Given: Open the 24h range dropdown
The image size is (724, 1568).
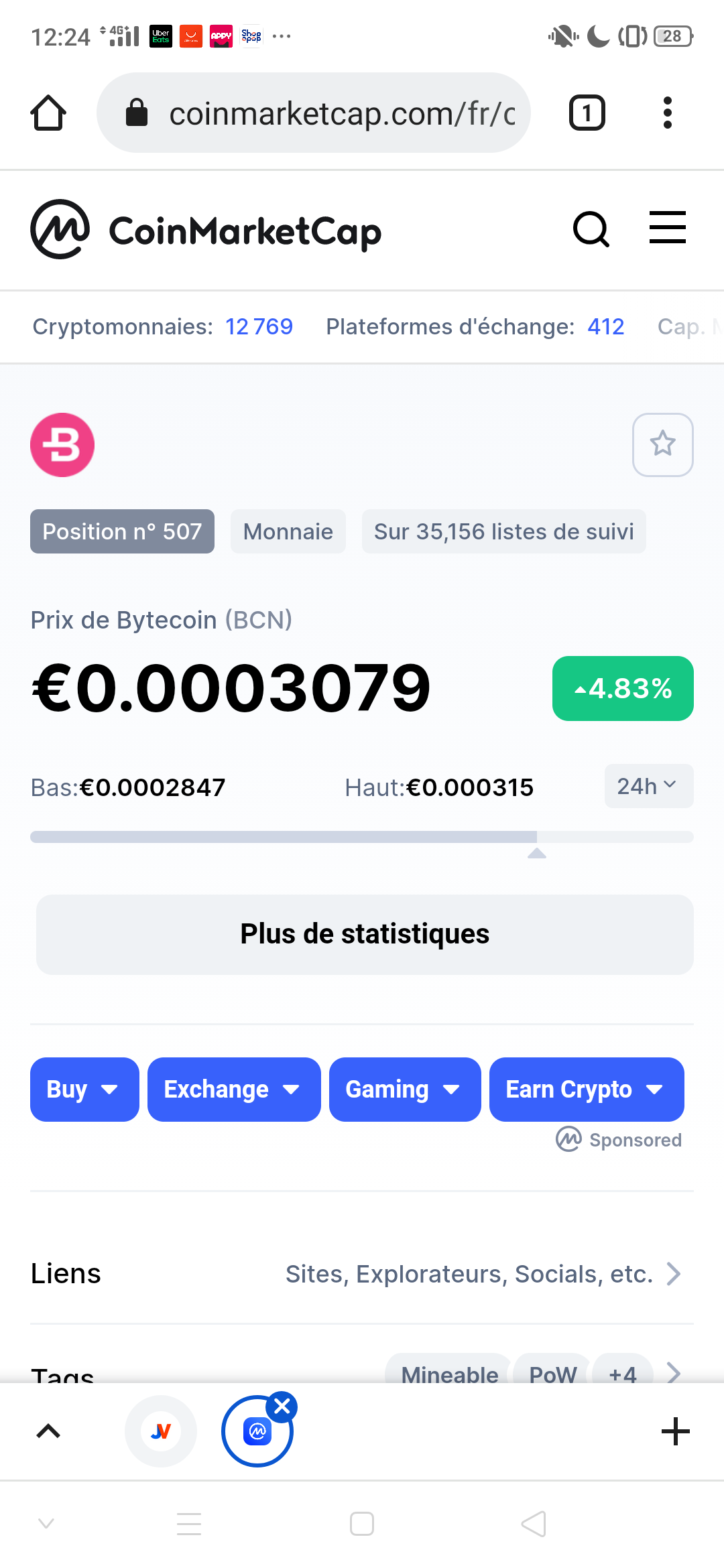Looking at the screenshot, I should click(x=648, y=786).
